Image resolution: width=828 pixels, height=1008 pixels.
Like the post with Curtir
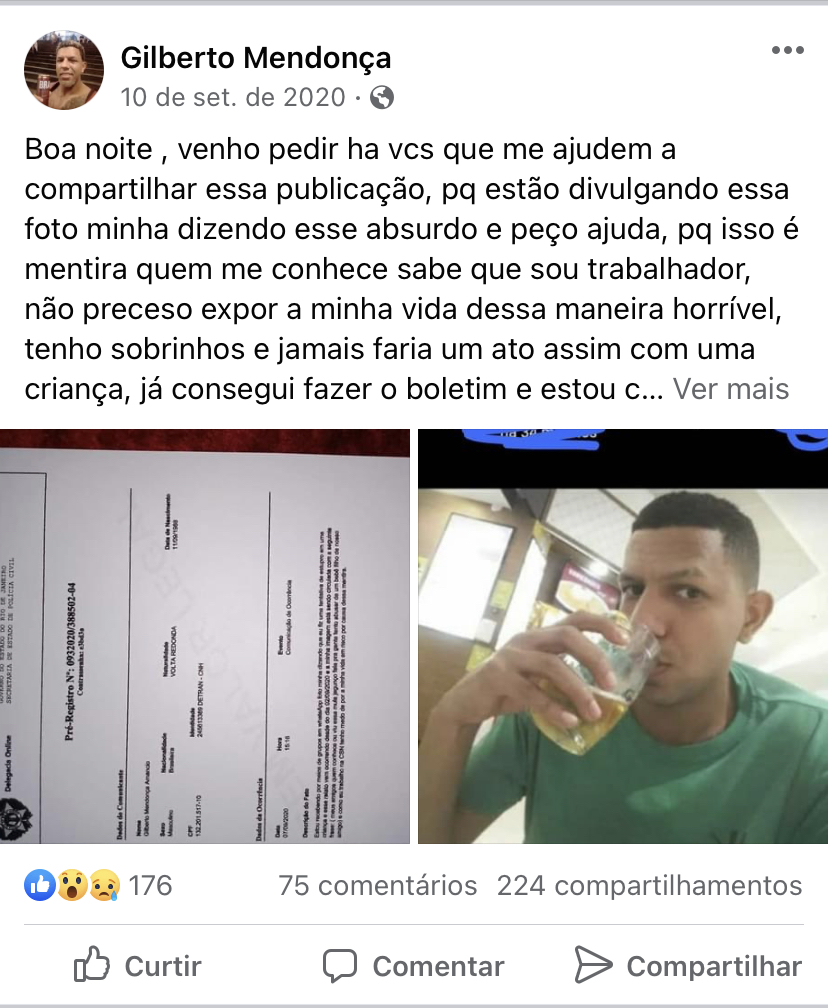(x=138, y=966)
